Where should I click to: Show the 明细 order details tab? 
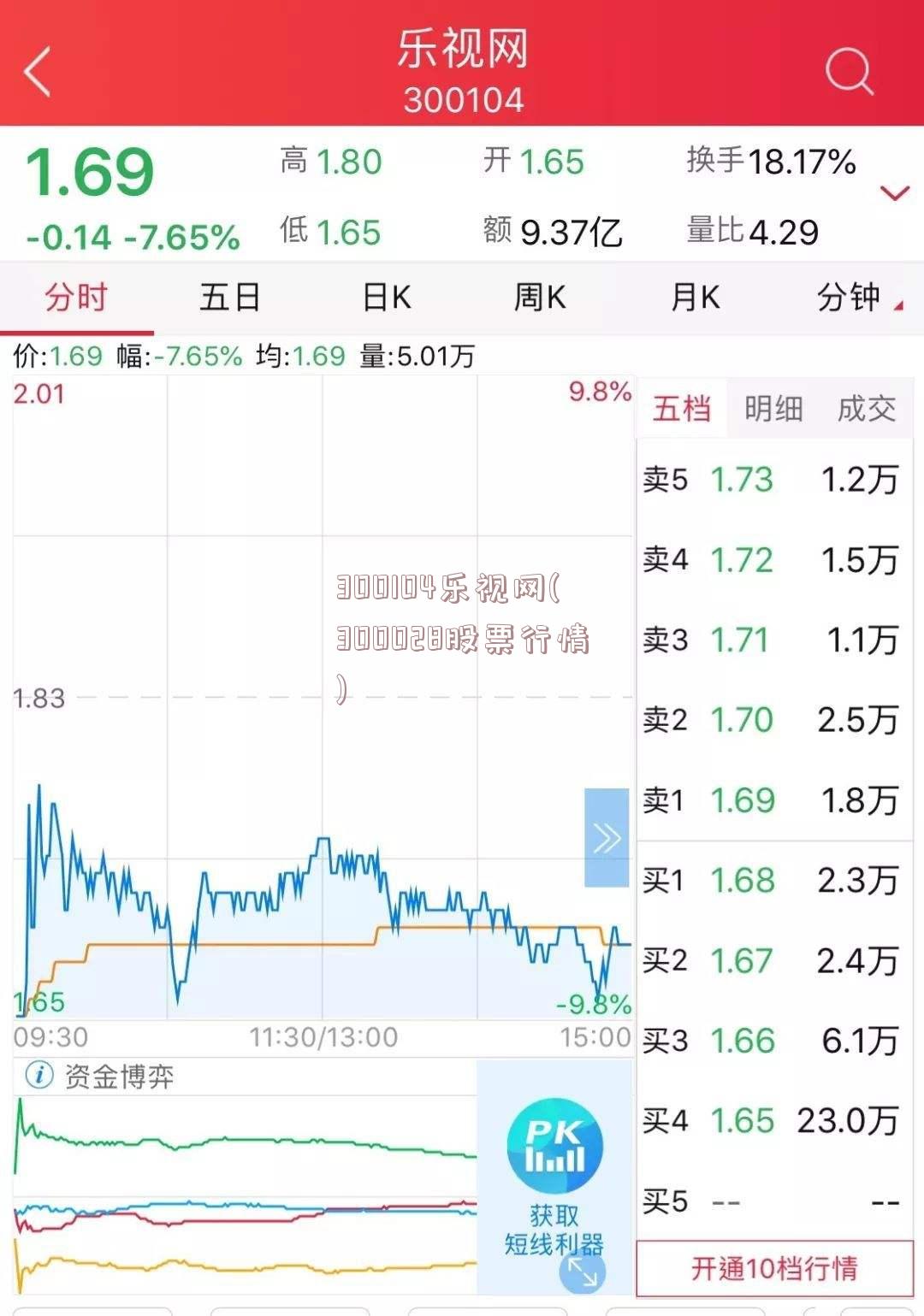(x=773, y=409)
